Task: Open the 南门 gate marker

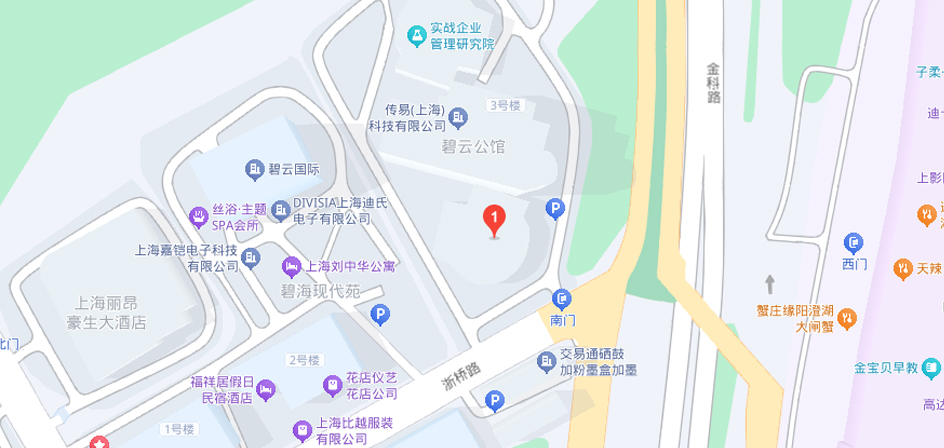Action: click(562, 298)
